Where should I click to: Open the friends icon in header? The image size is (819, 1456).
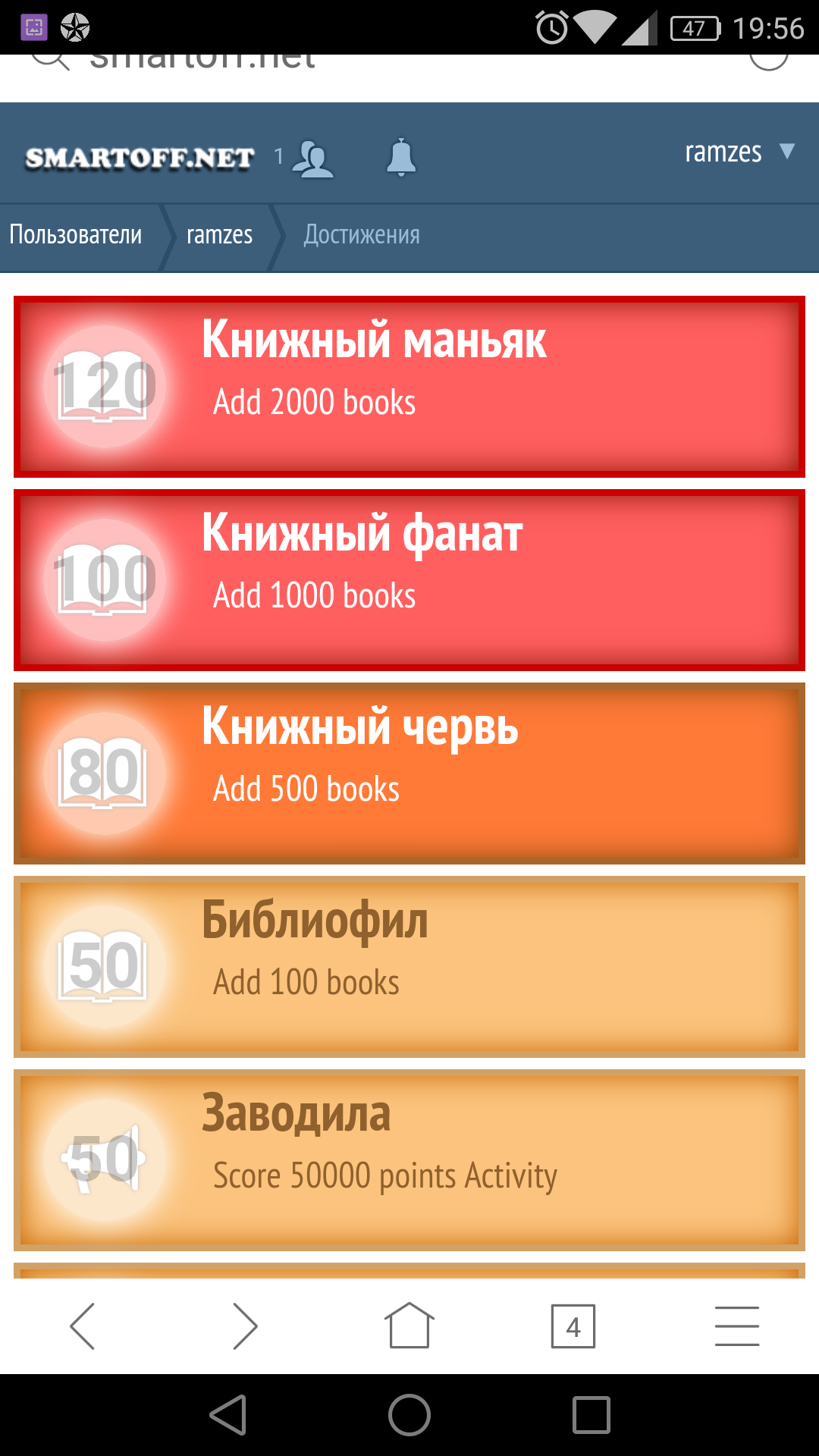[312, 158]
